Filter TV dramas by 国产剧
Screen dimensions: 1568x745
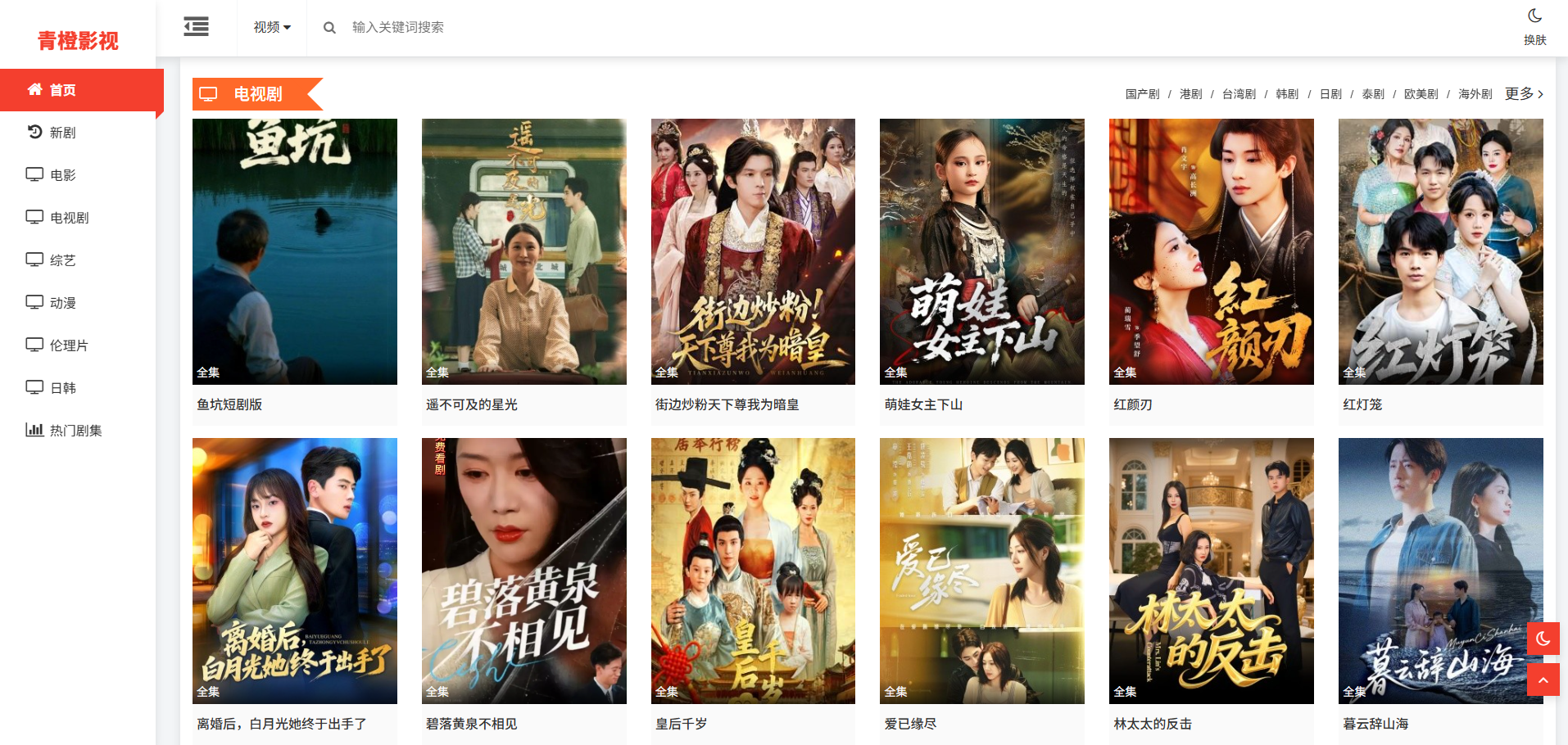click(1142, 94)
